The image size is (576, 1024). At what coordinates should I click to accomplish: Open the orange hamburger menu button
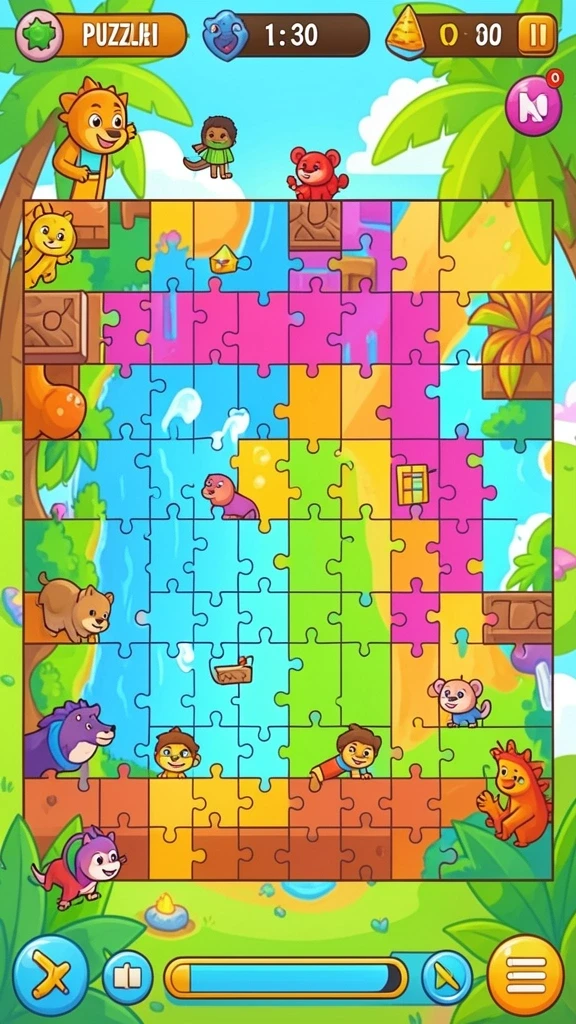click(x=525, y=974)
